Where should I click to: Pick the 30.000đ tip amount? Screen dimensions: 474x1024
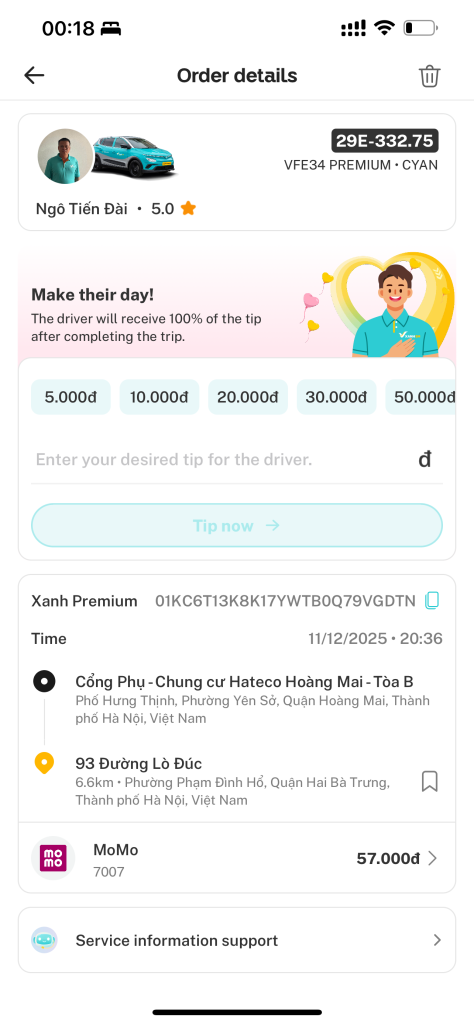point(336,397)
